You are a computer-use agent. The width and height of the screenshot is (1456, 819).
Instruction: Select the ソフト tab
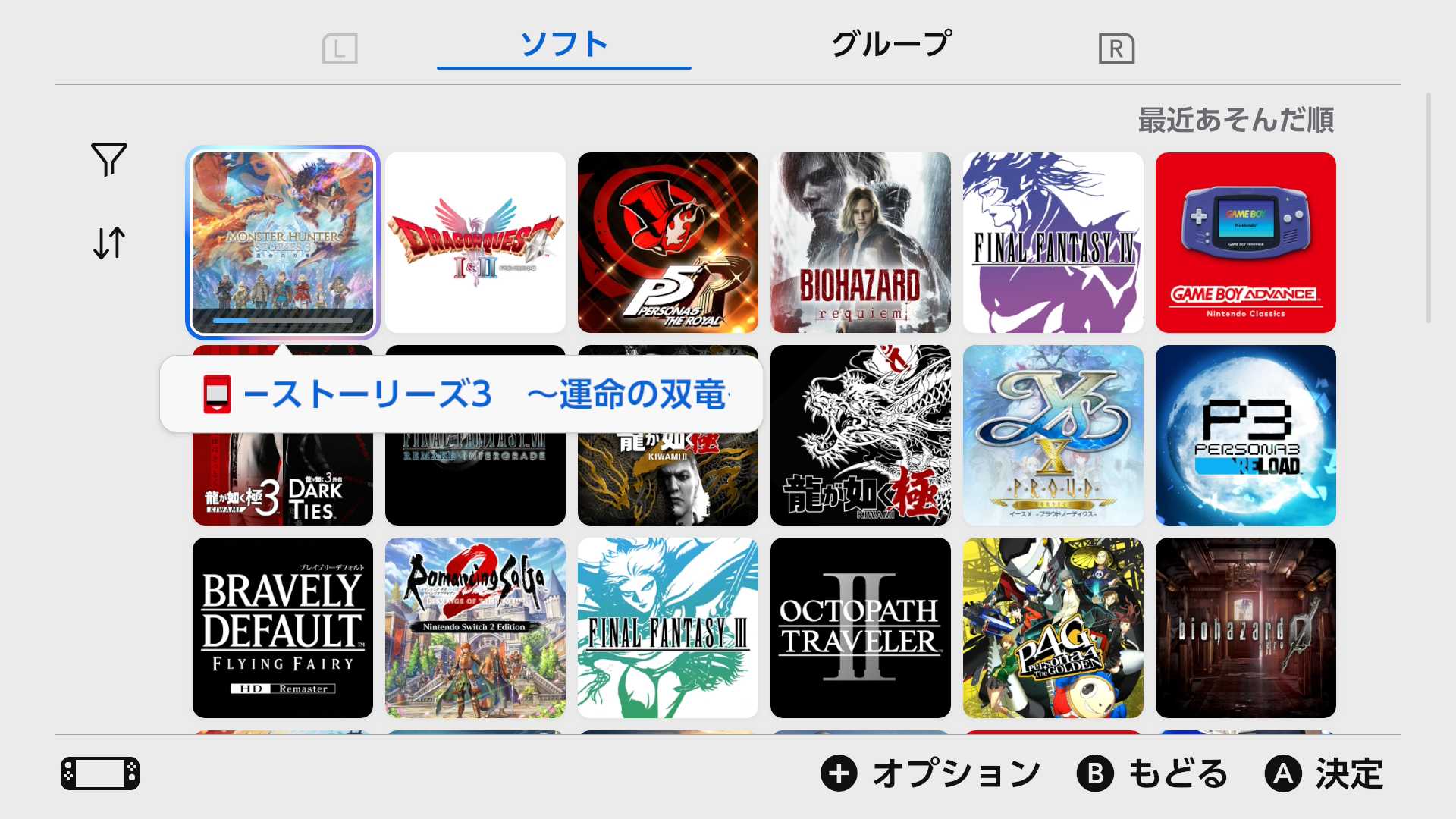coord(564,44)
